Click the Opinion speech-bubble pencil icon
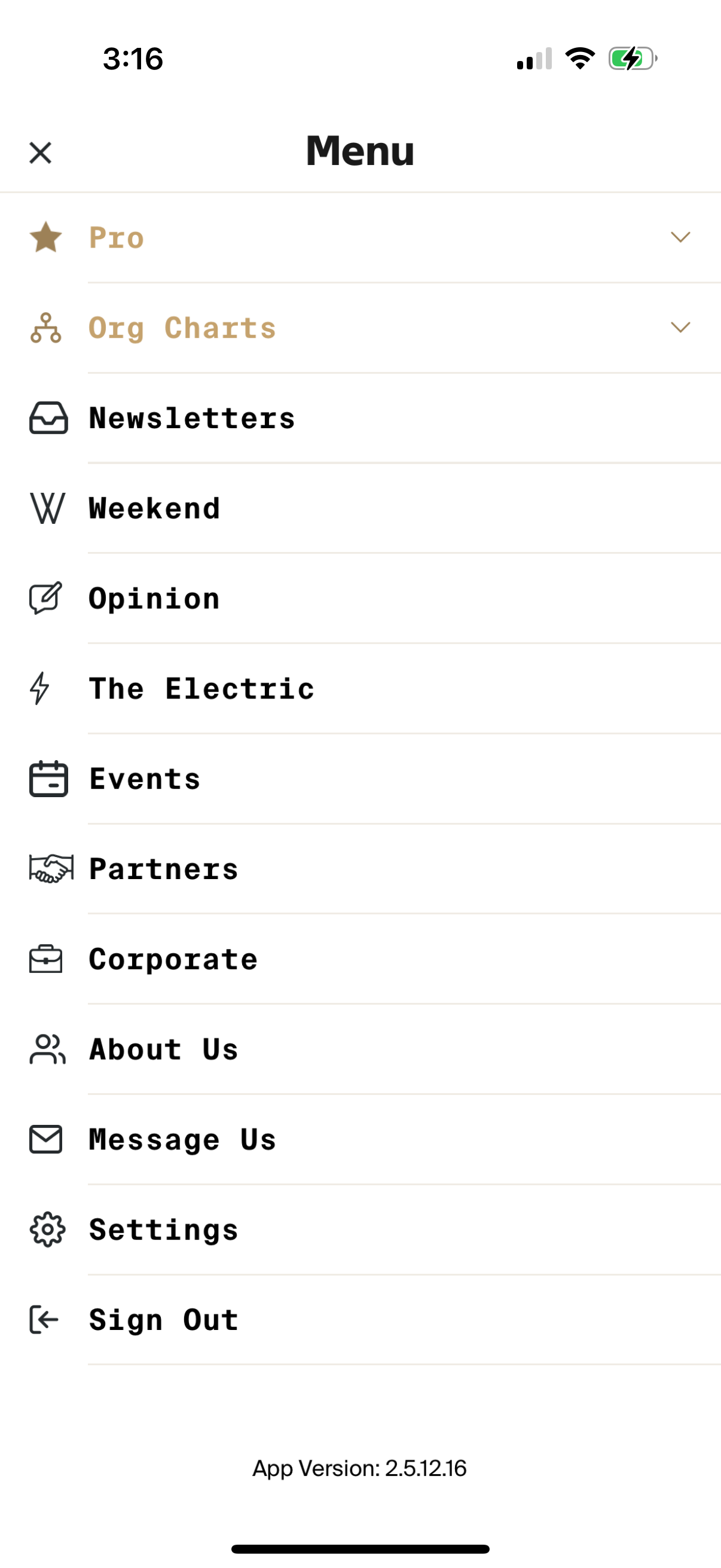The height and width of the screenshot is (1568, 721). (47, 599)
